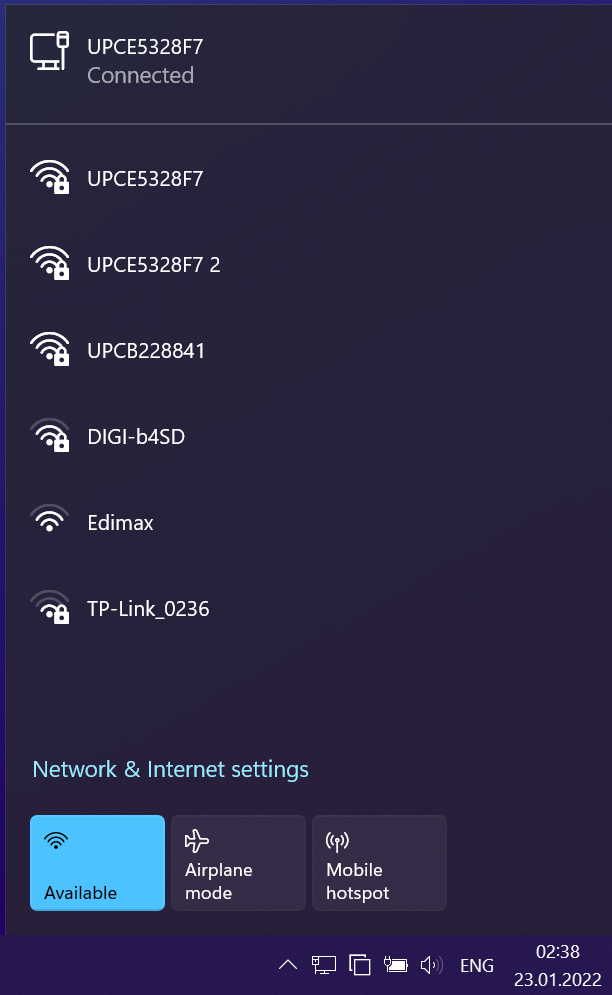Screen dimensions: 612x995
Task: Connect to the UPCB228841 network
Action: 146,351
